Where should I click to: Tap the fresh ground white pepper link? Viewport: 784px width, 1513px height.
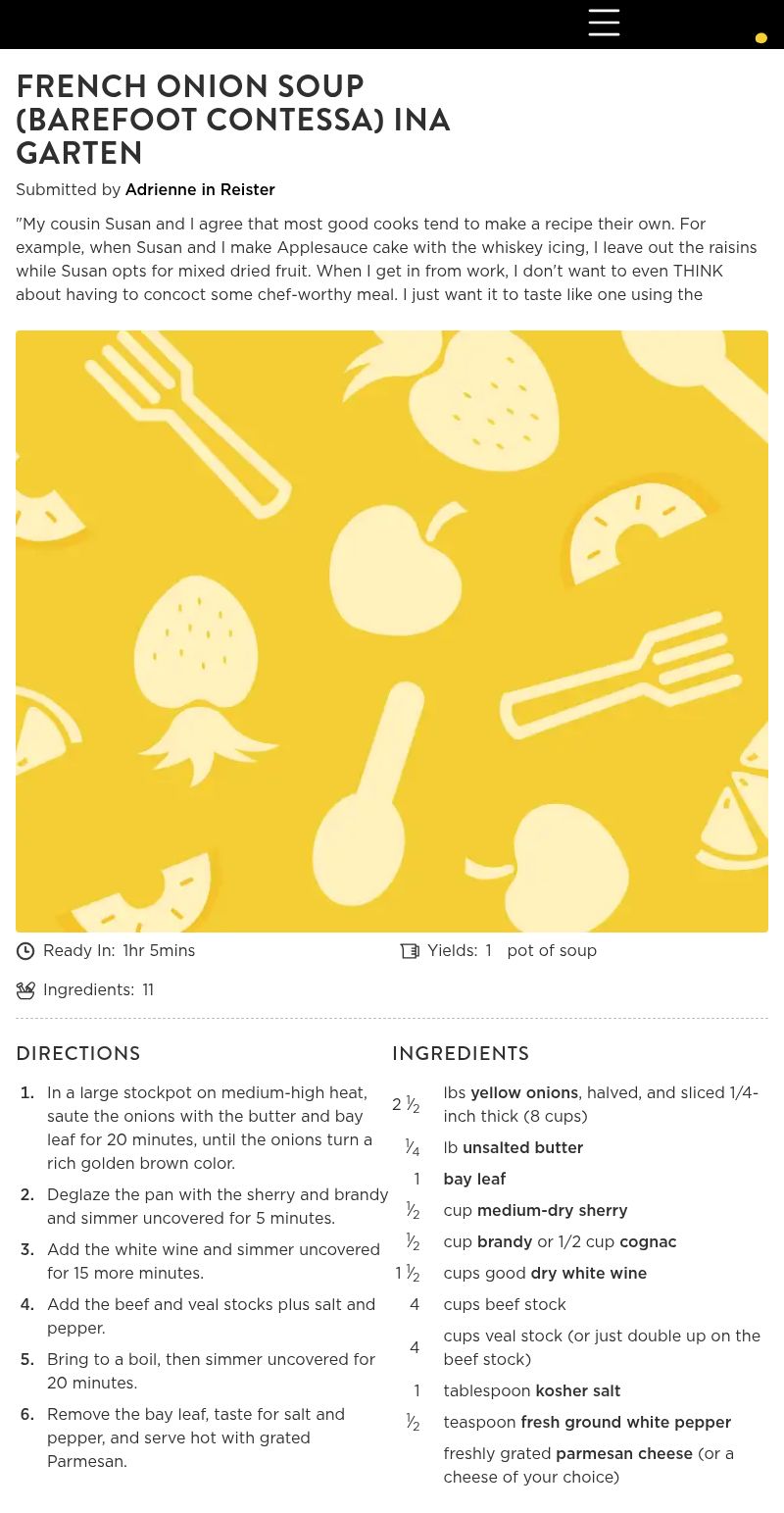click(x=625, y=1422)
